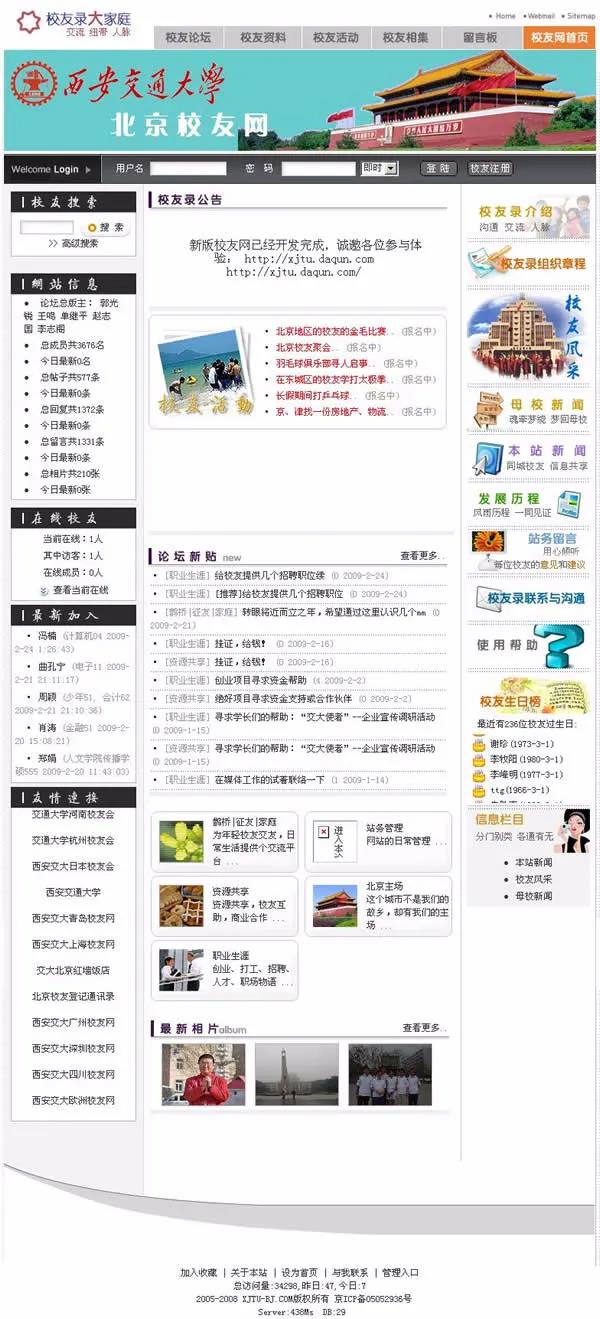Return to 校友网首页
The width and height of the screenshot is (600, 1319).
[x=558, y=38]
